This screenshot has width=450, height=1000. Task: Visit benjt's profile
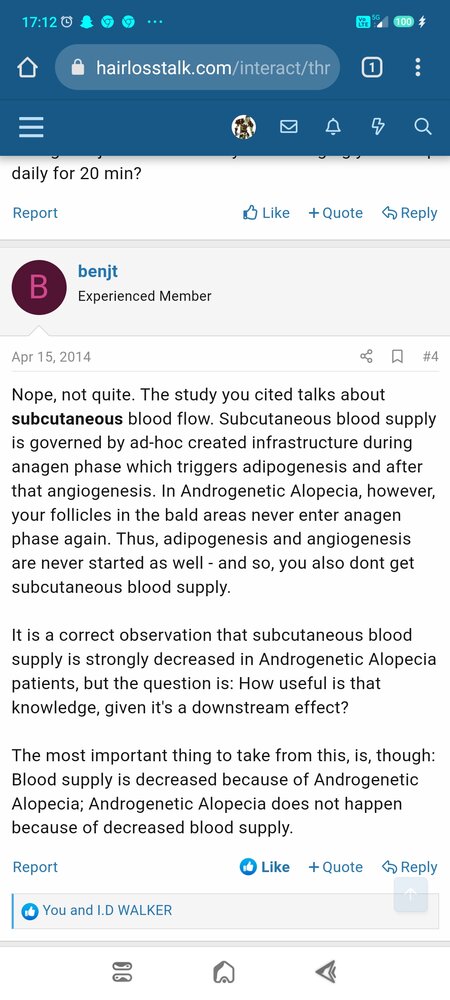(98, 271)
